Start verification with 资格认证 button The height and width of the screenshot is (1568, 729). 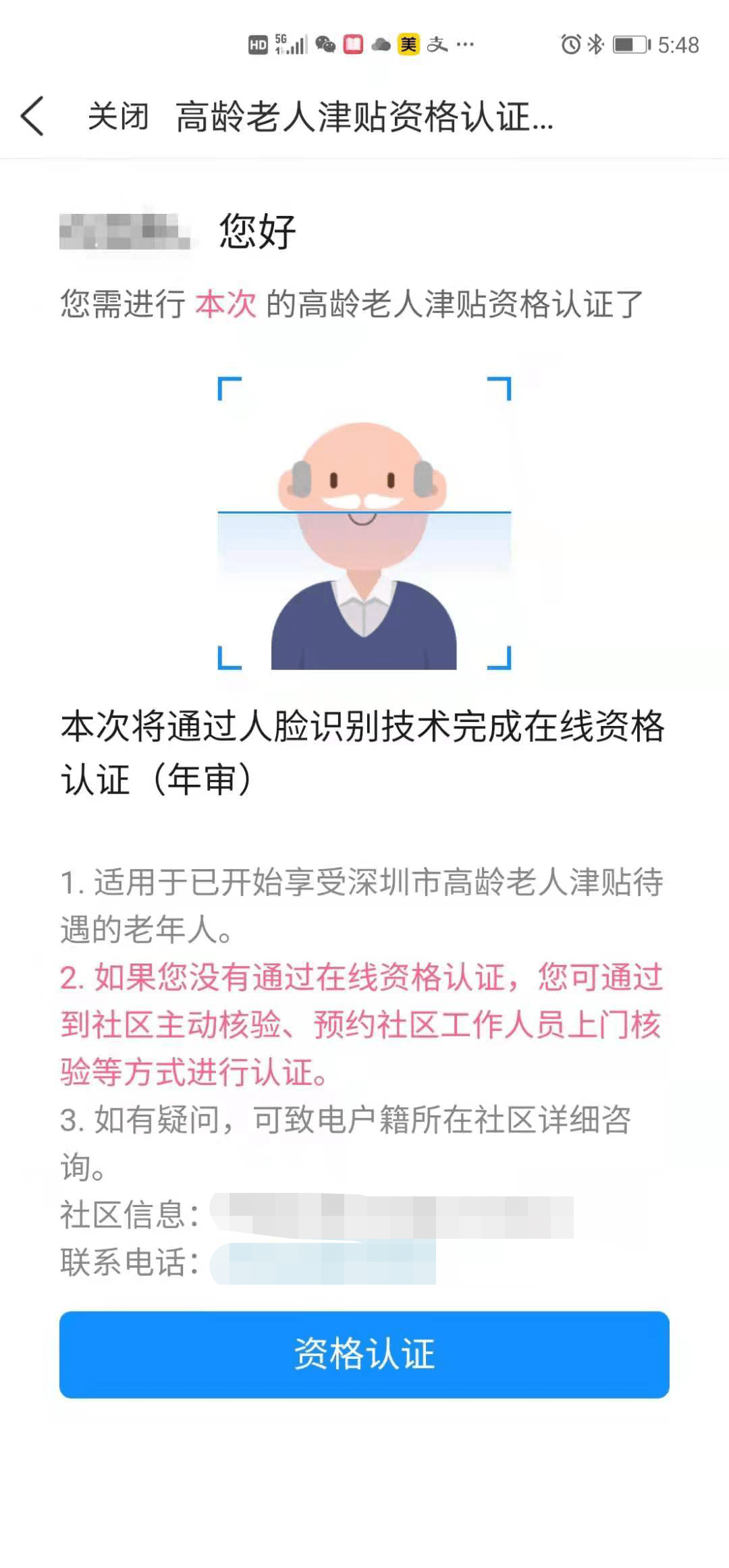pyautogui.click(x=364, y=1354)
